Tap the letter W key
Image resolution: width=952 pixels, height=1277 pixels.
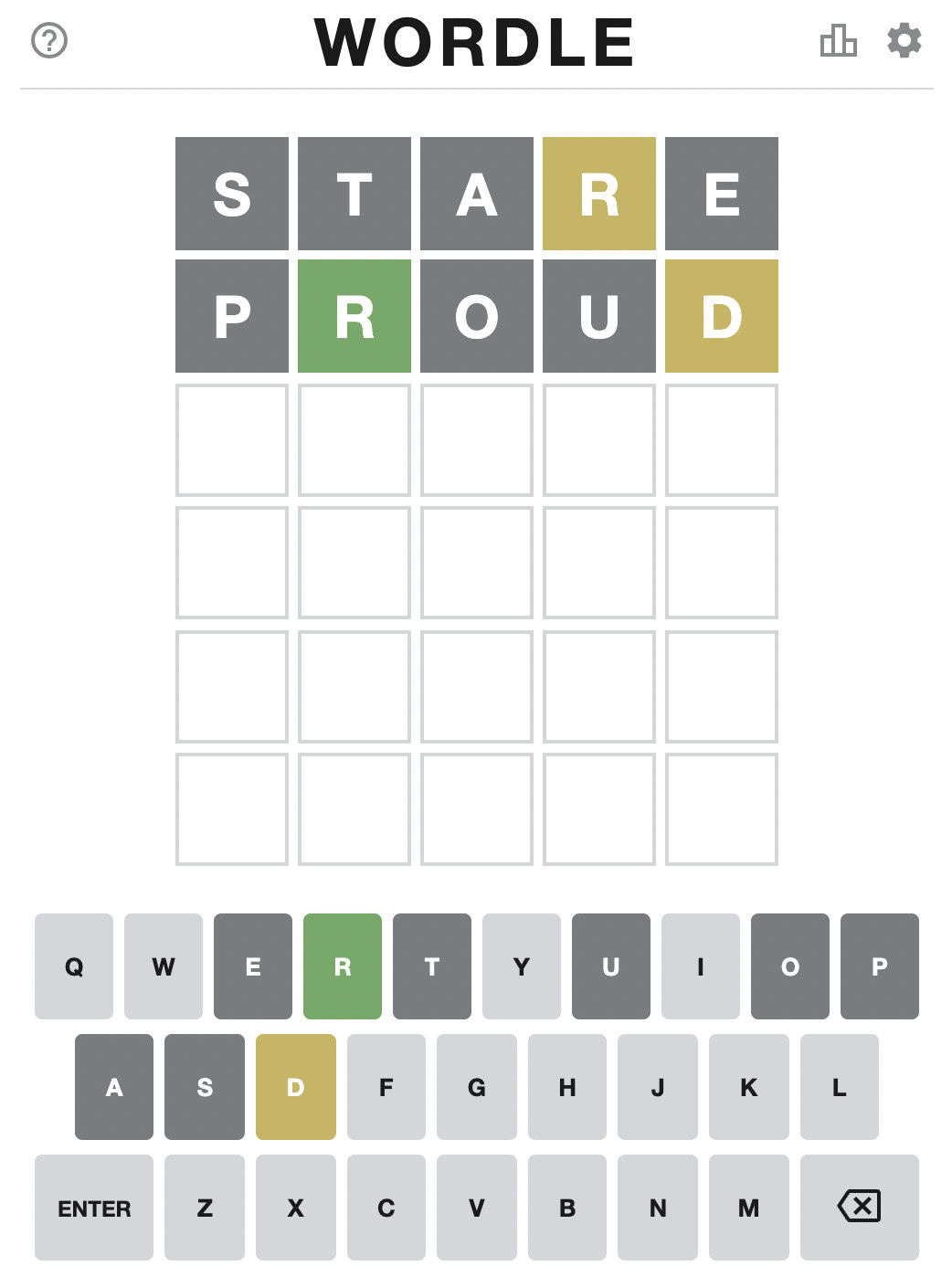click(x=164, y=966)
